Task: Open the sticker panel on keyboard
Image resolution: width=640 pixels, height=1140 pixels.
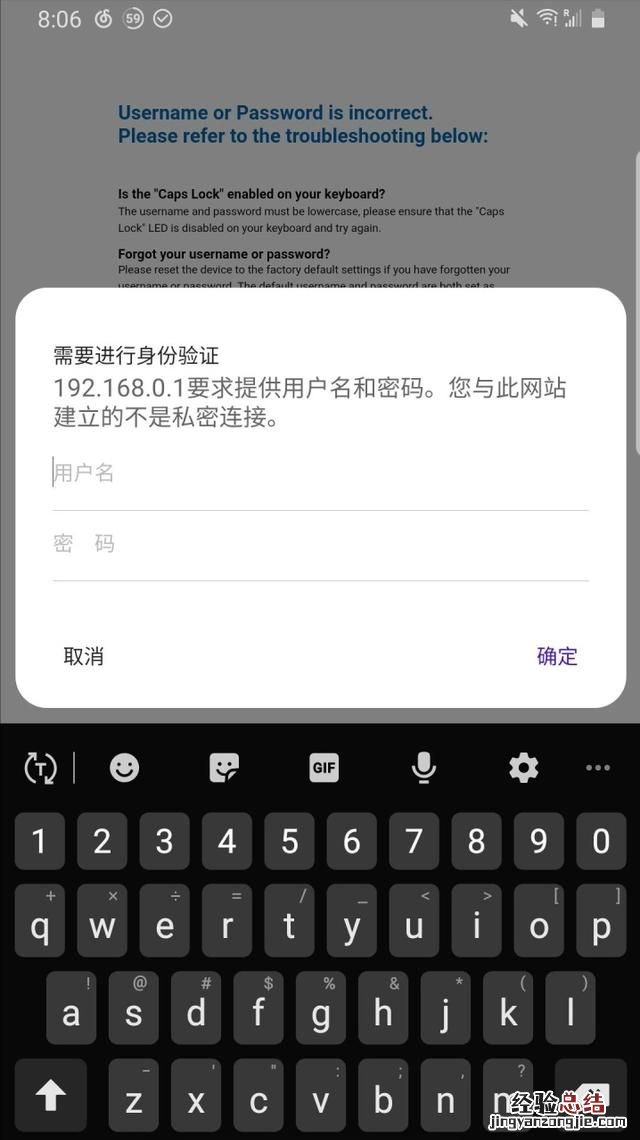Action: tap(224, 768)
